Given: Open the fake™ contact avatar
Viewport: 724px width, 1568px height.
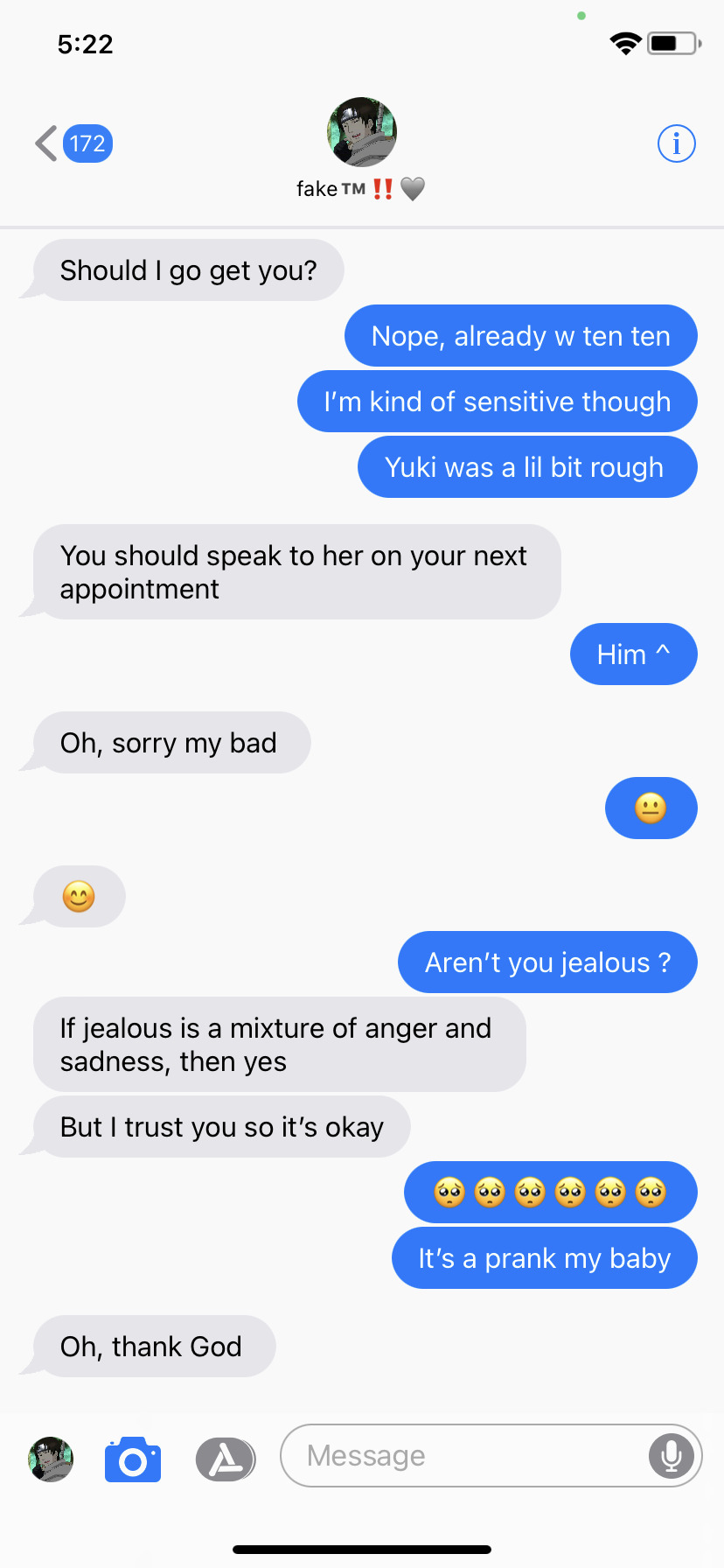Looking at the screenshot, I should coord(361,132).
